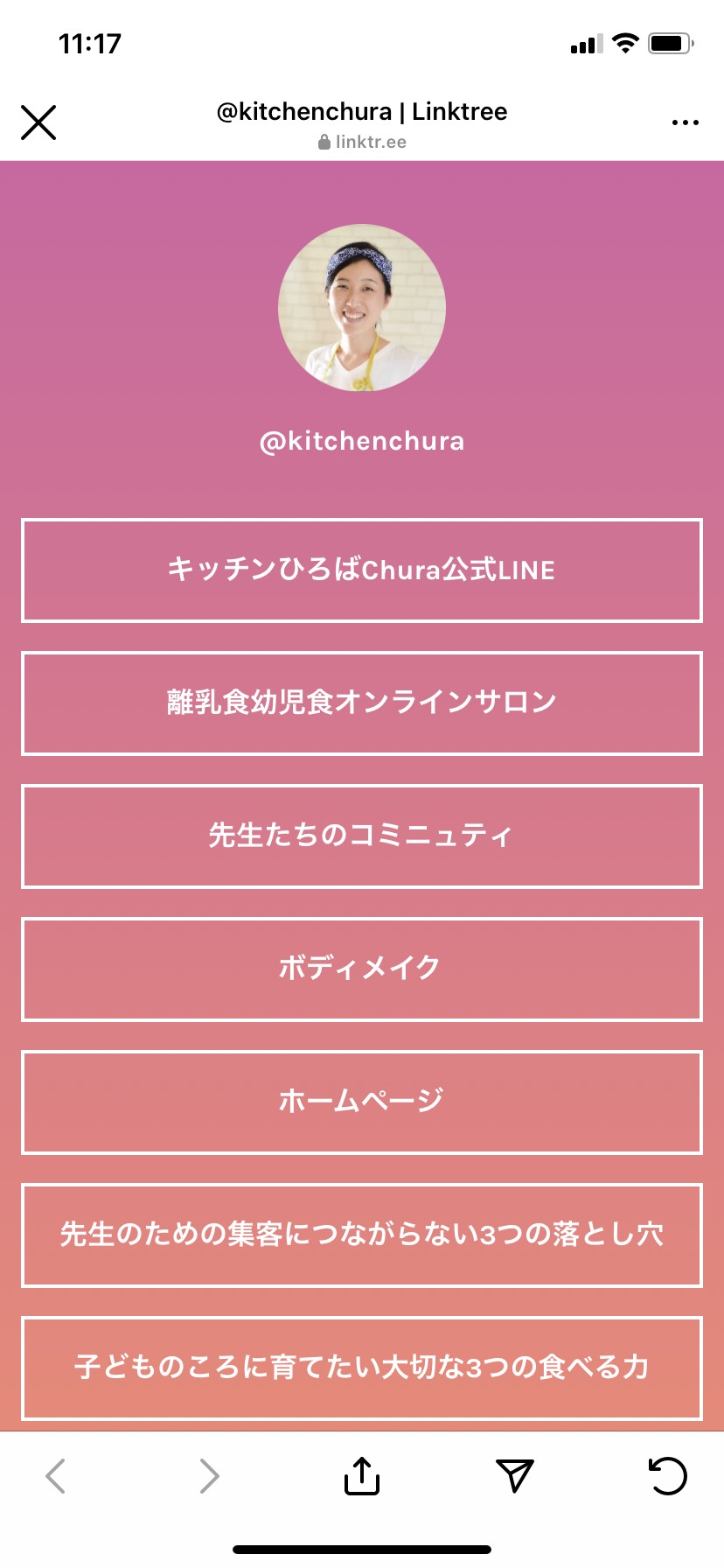Open the ボディメイク link
The height and width of the screenshot is (1568, 724).
point(362,969)
